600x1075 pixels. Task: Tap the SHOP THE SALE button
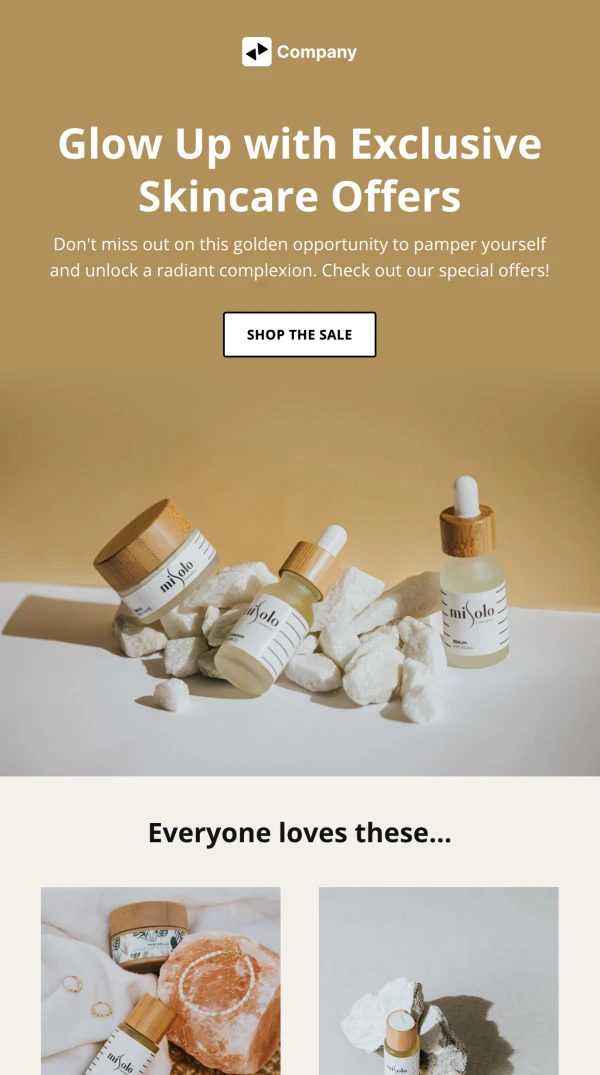tap(299, 335)
